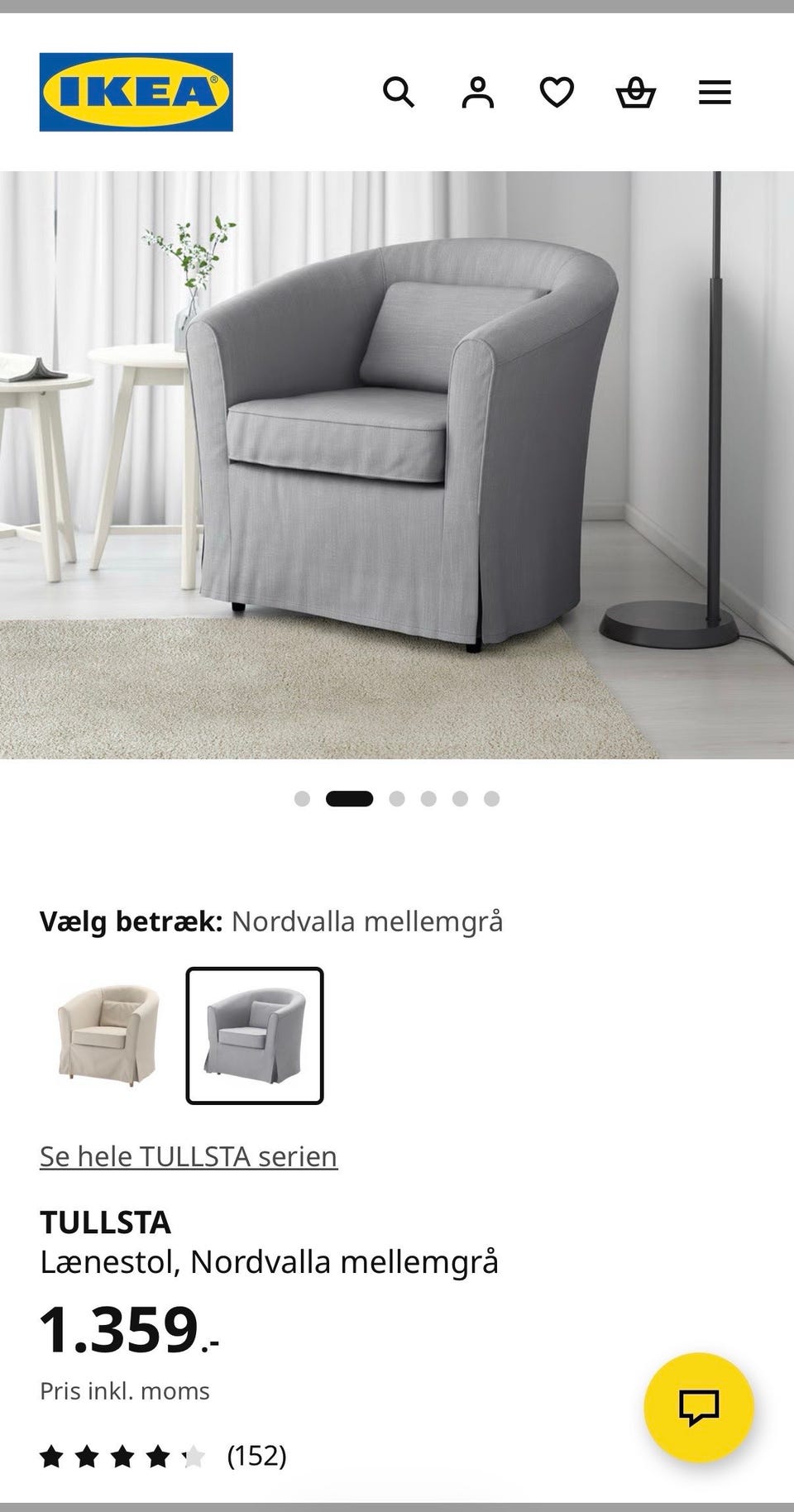The image size is (794, 1512).
Task: Open the search function
Action: (x=399, y=93)
